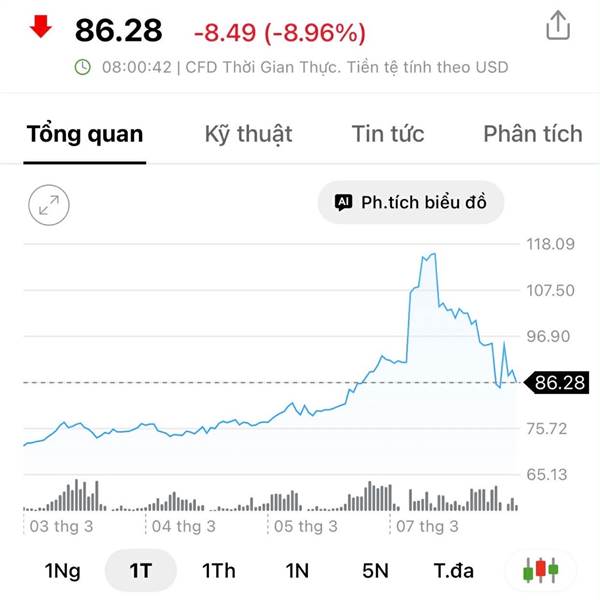Screen dimensions: 600x600
Task: Change the chart type to candlesticks
Action: [541, 571]
